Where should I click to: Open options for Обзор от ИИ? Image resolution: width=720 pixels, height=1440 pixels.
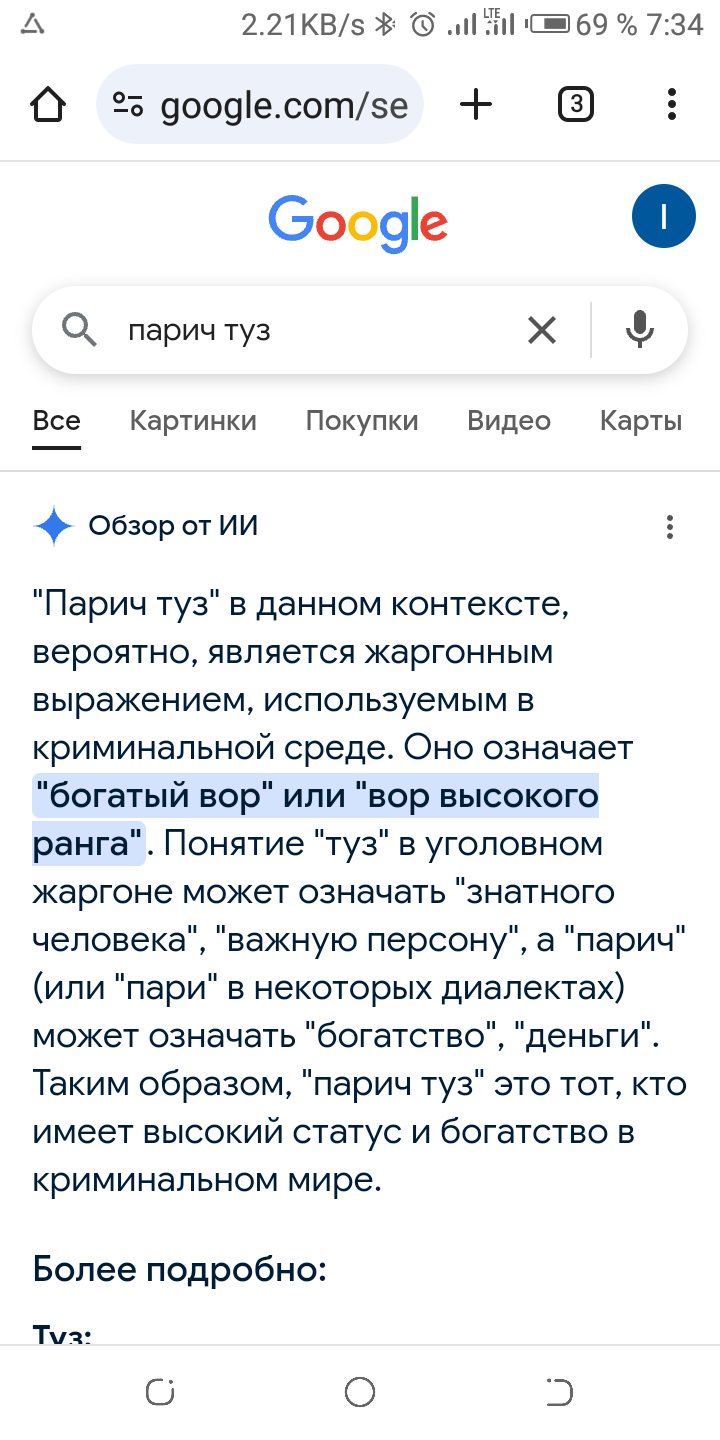[670, 527]
